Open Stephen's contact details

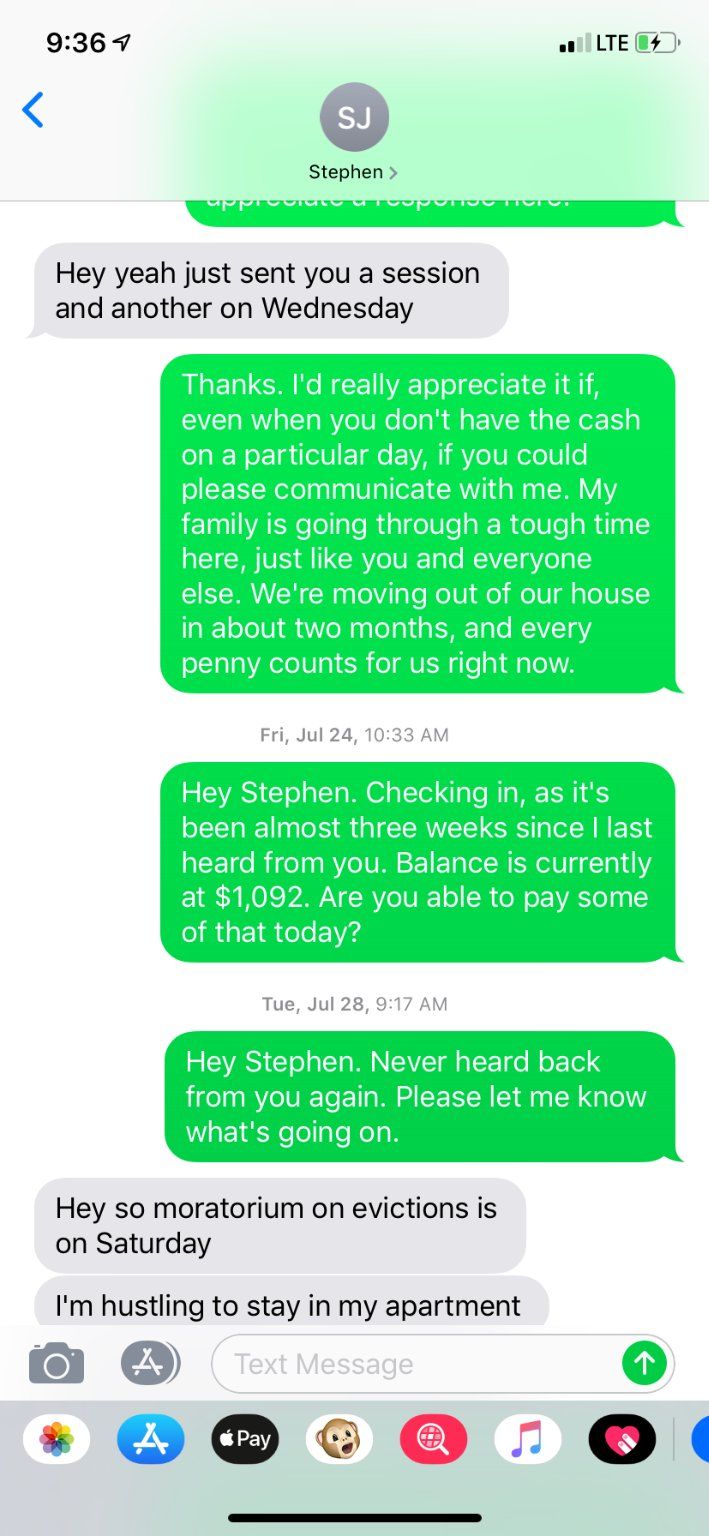[x=353, y=132]
